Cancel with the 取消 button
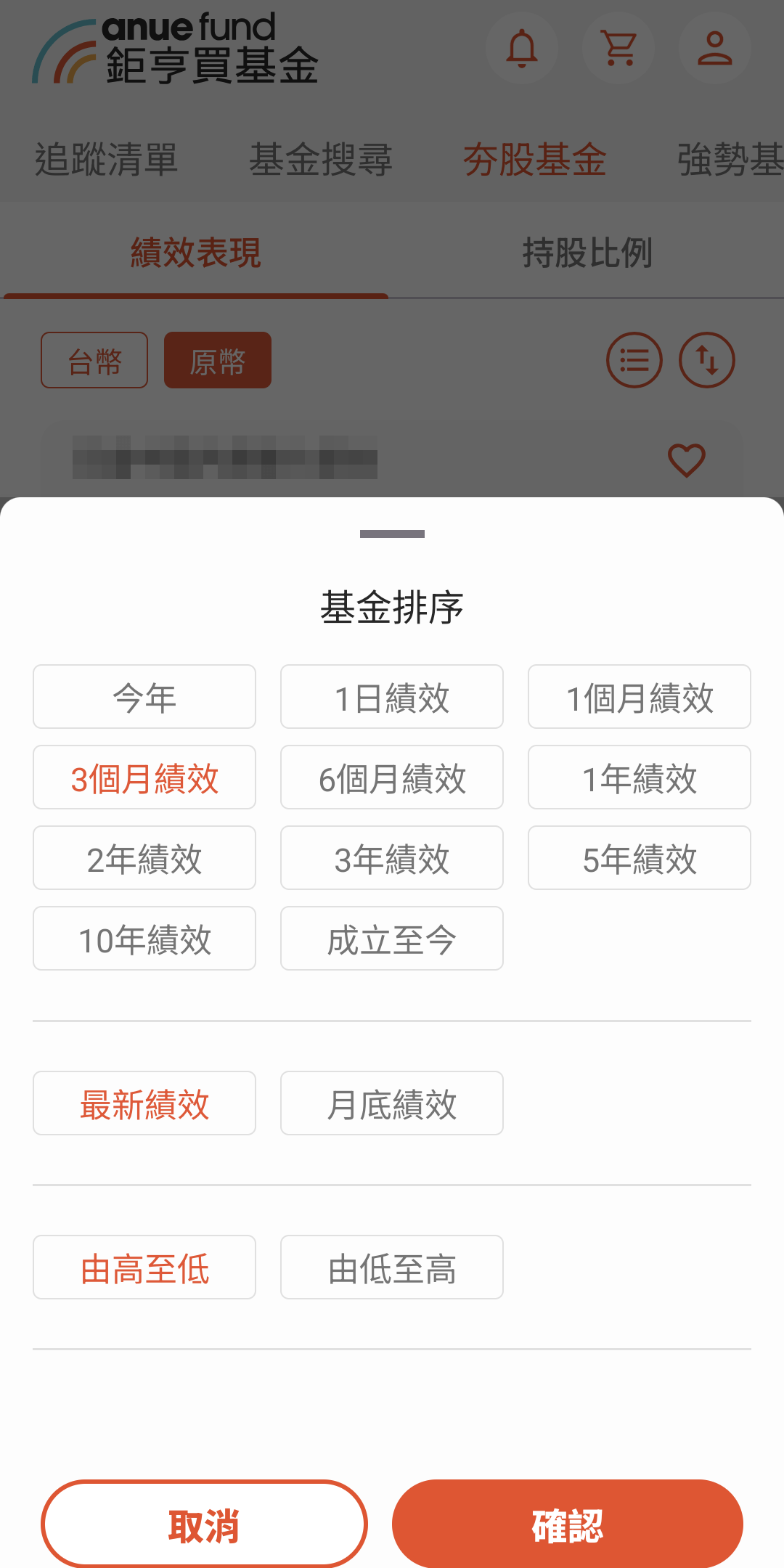 (204, 1524)
